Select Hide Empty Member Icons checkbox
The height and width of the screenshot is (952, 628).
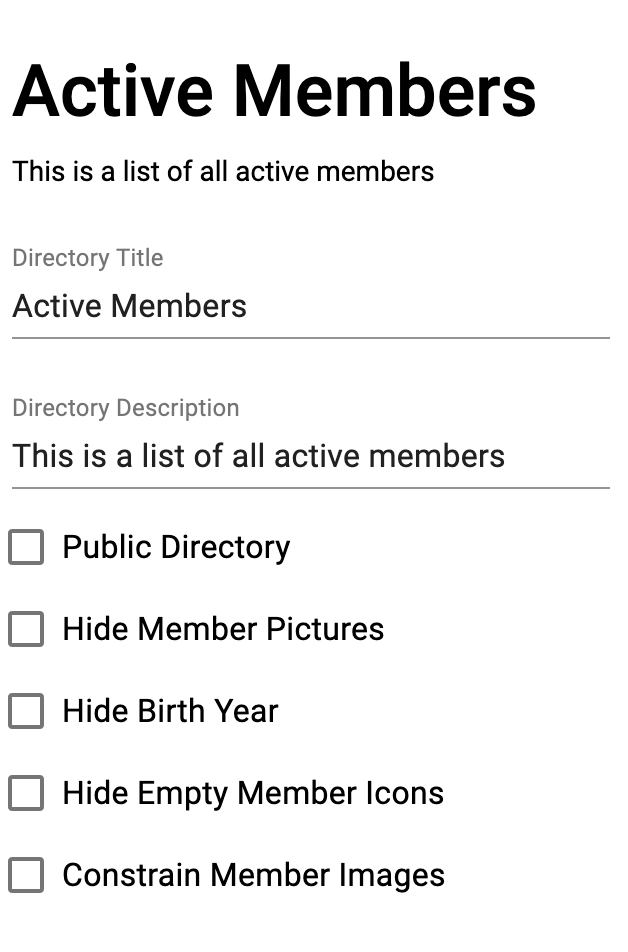[x=26, y=793]
